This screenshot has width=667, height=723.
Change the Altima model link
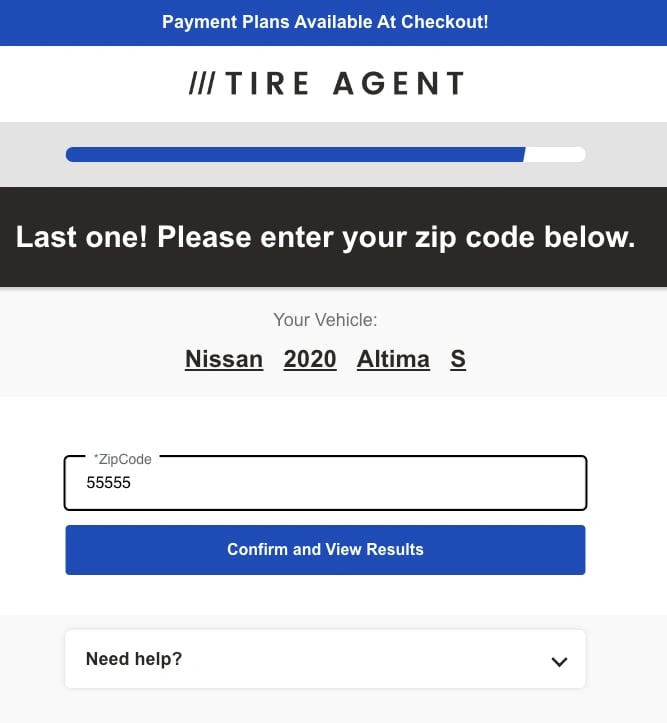pyautogui.click(x=393, y=359)
